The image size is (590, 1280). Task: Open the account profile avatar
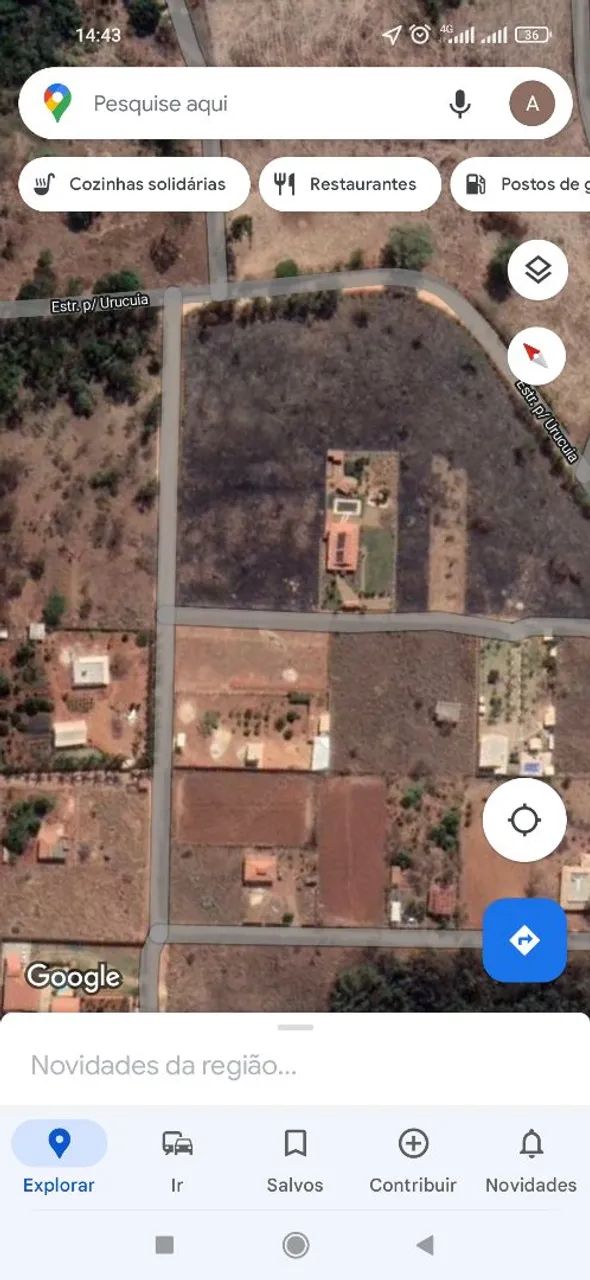coord(532,103)
